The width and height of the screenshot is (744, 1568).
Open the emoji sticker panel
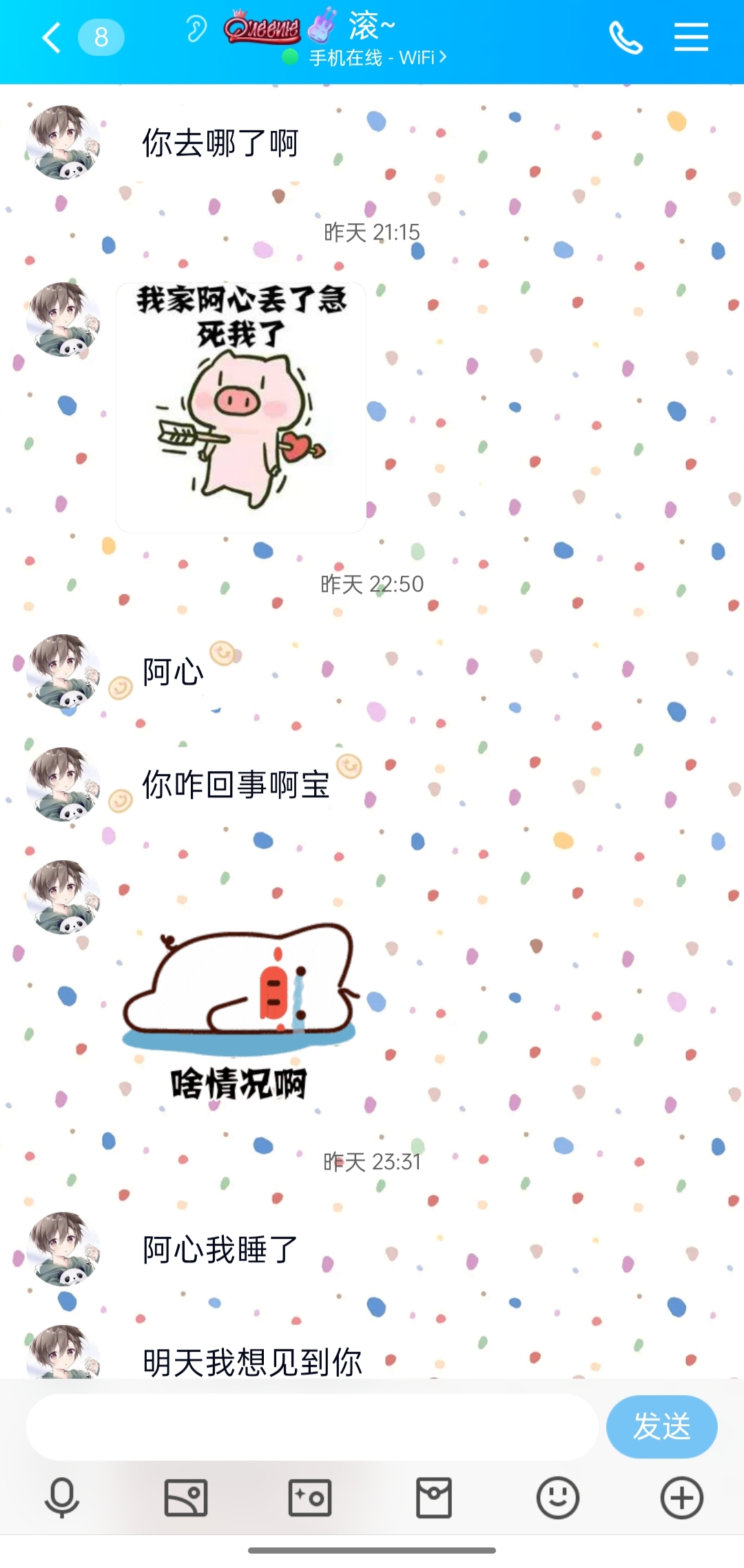click(558, 1498)
